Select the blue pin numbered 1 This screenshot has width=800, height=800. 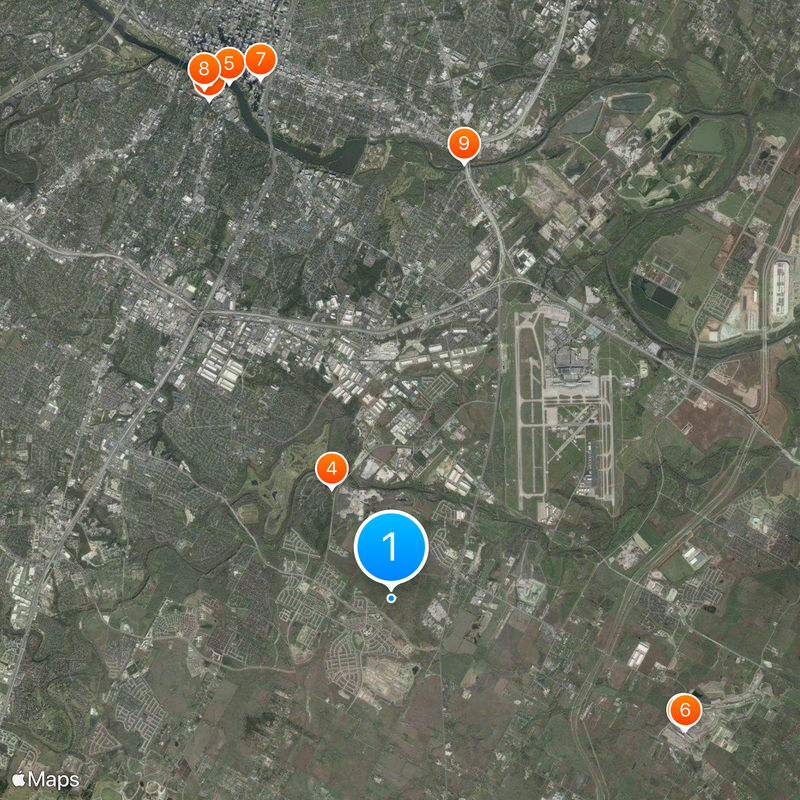(x=391, y=547)
